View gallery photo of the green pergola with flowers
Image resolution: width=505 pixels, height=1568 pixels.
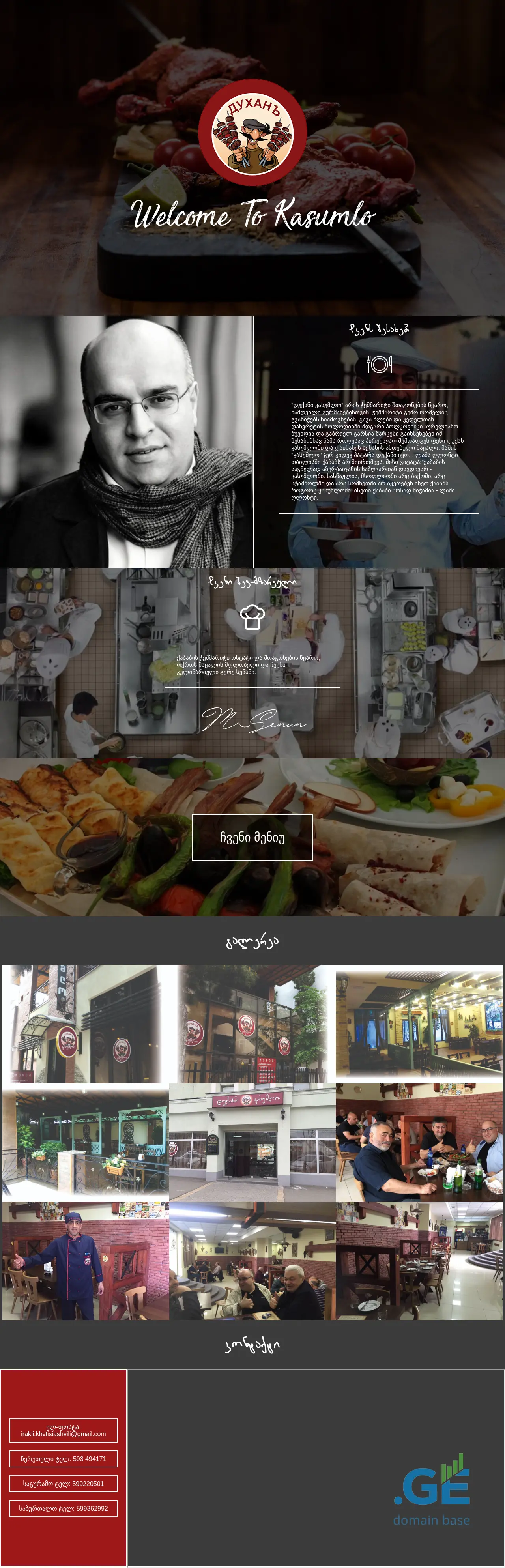coord(85,1142)
